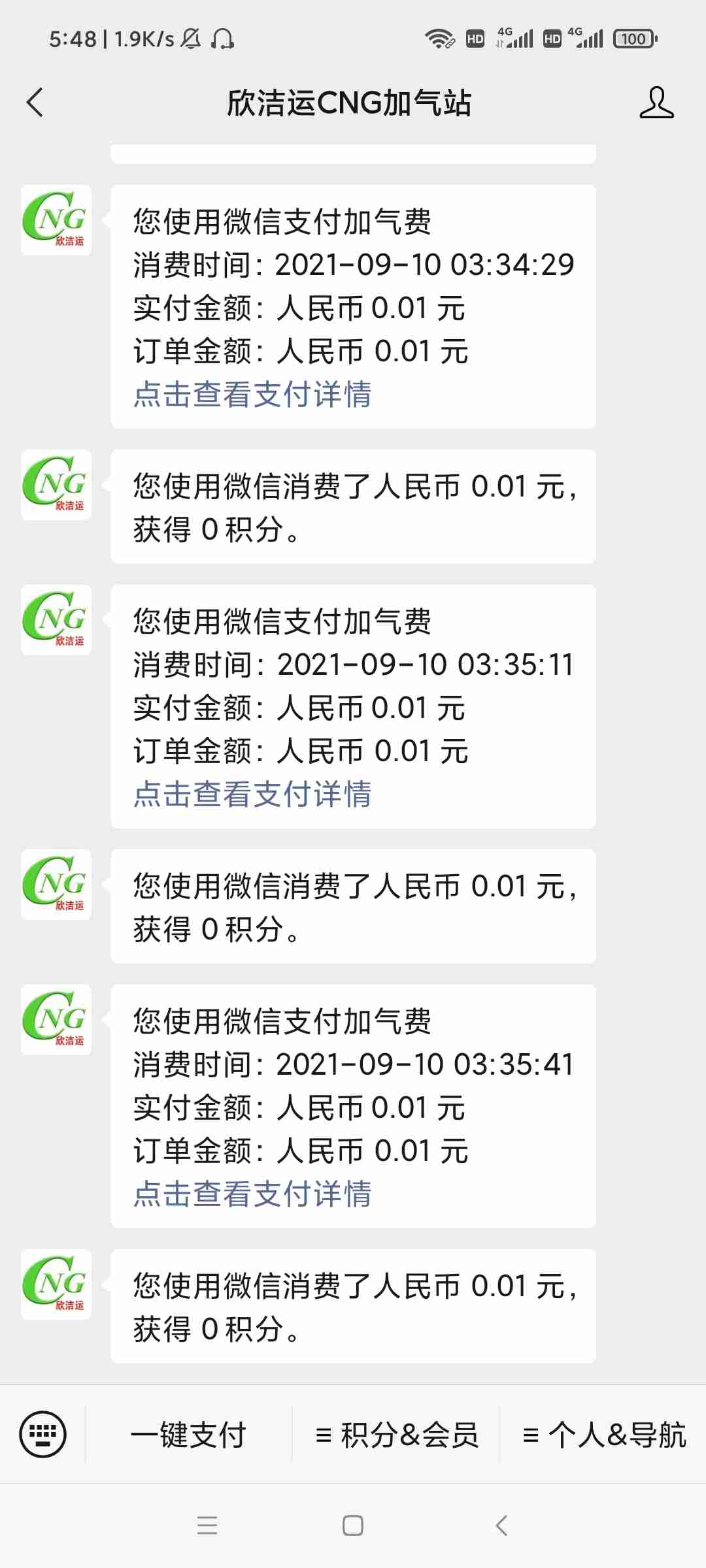The image size is (706, 1568).
Task: Open the 一键支付 menu item
Action: click(x=188, y=1435)
